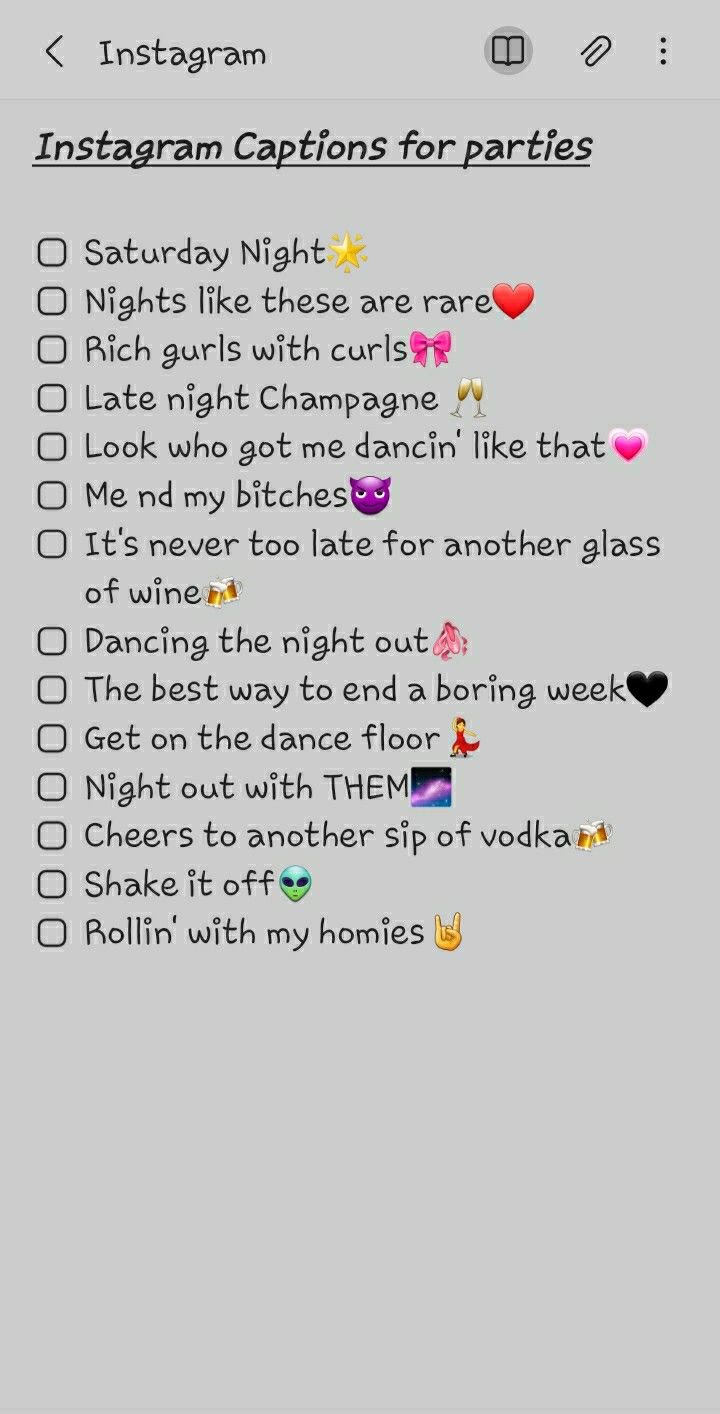The image size is (720, 1414).
Task: Open the overflow menu
Action: pos(663,51)
